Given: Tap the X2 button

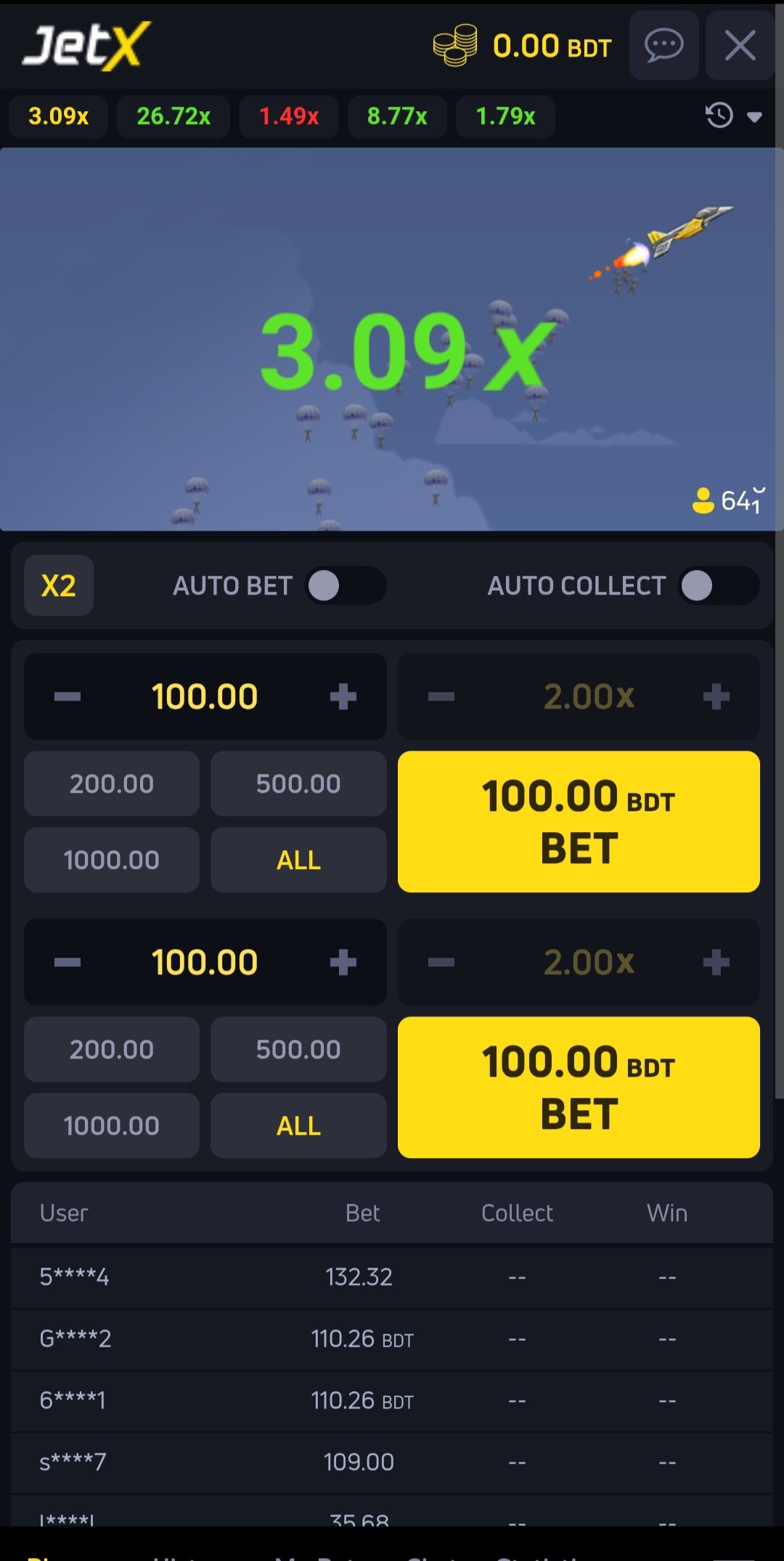Looking at the screenshot, I should tap(59, 586).
